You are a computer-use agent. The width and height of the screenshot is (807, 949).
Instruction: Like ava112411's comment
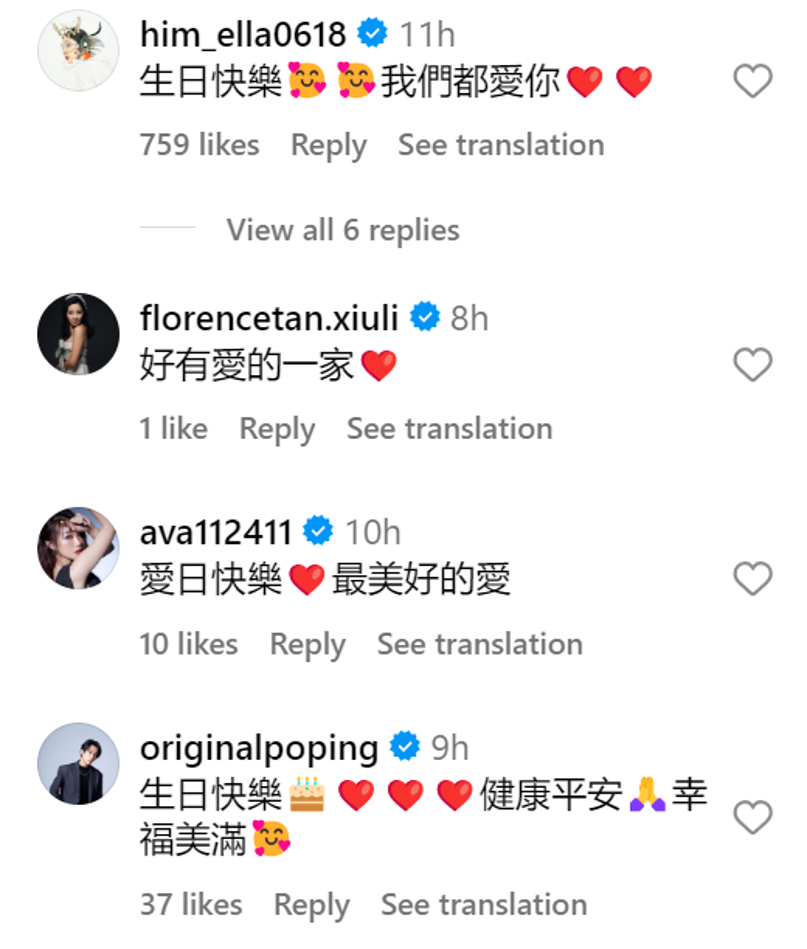coord(753,579)
